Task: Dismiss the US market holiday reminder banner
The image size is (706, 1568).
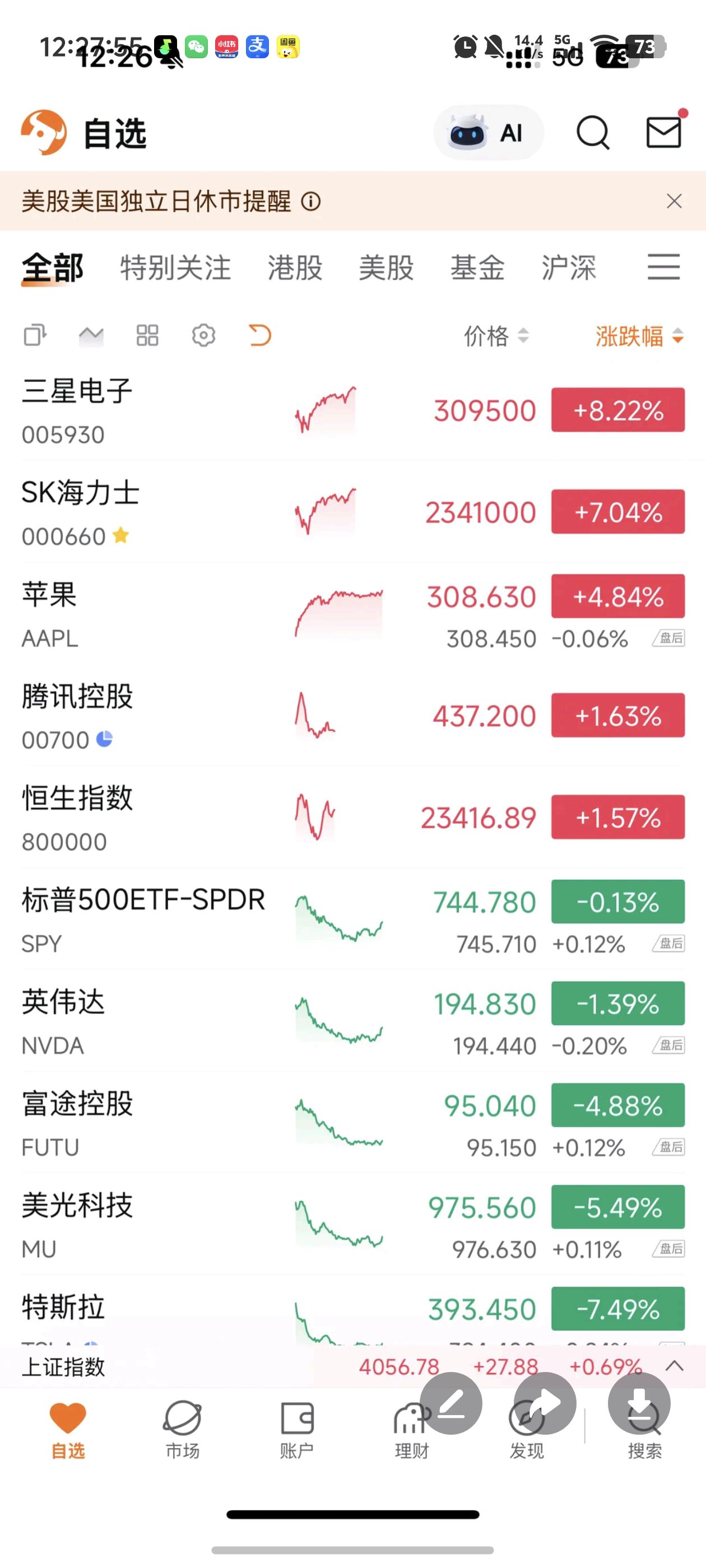Action: pyautogui.click(x=674, y=201)
